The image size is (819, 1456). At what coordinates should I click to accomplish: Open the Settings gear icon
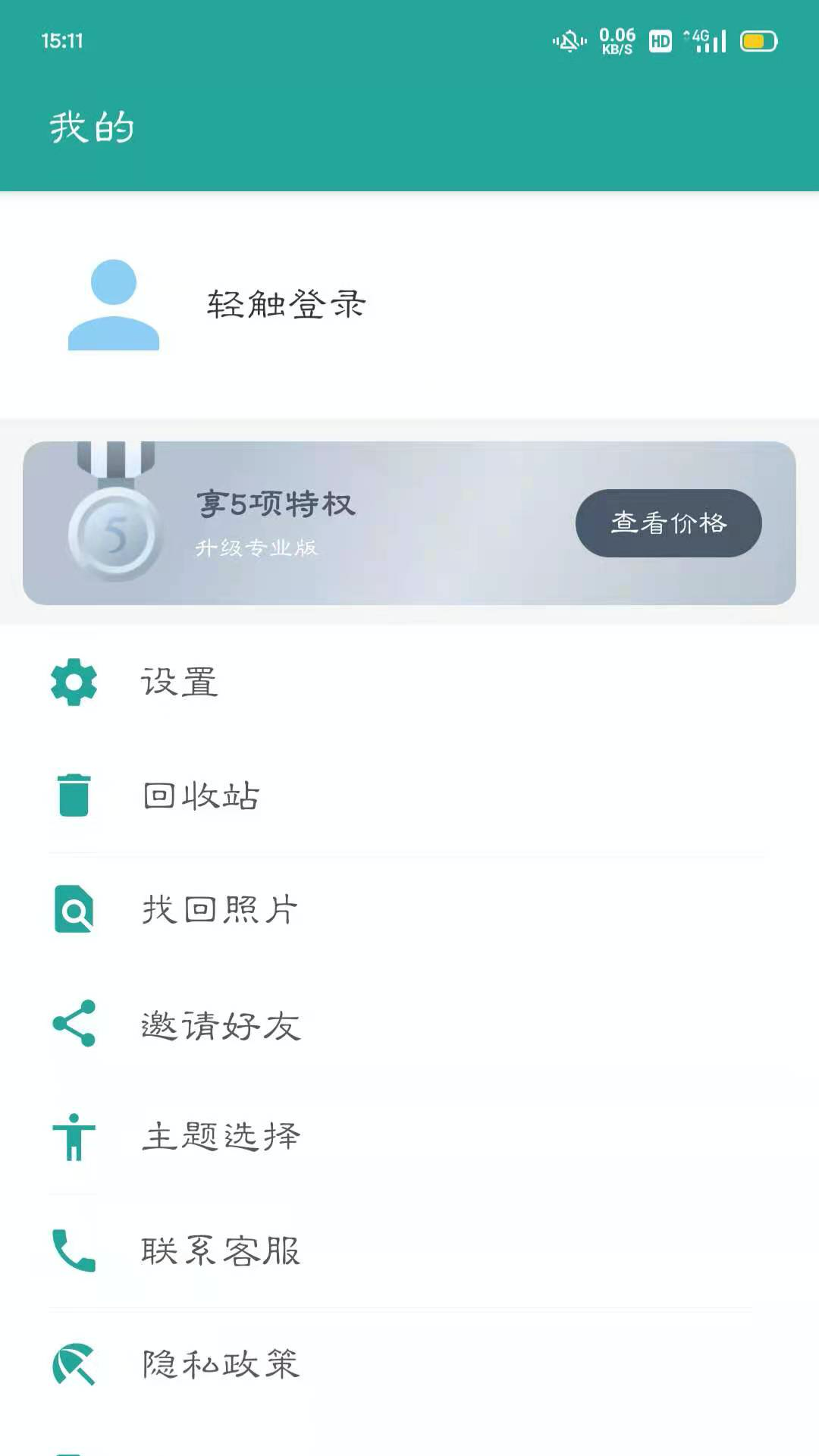pos(73,682)
